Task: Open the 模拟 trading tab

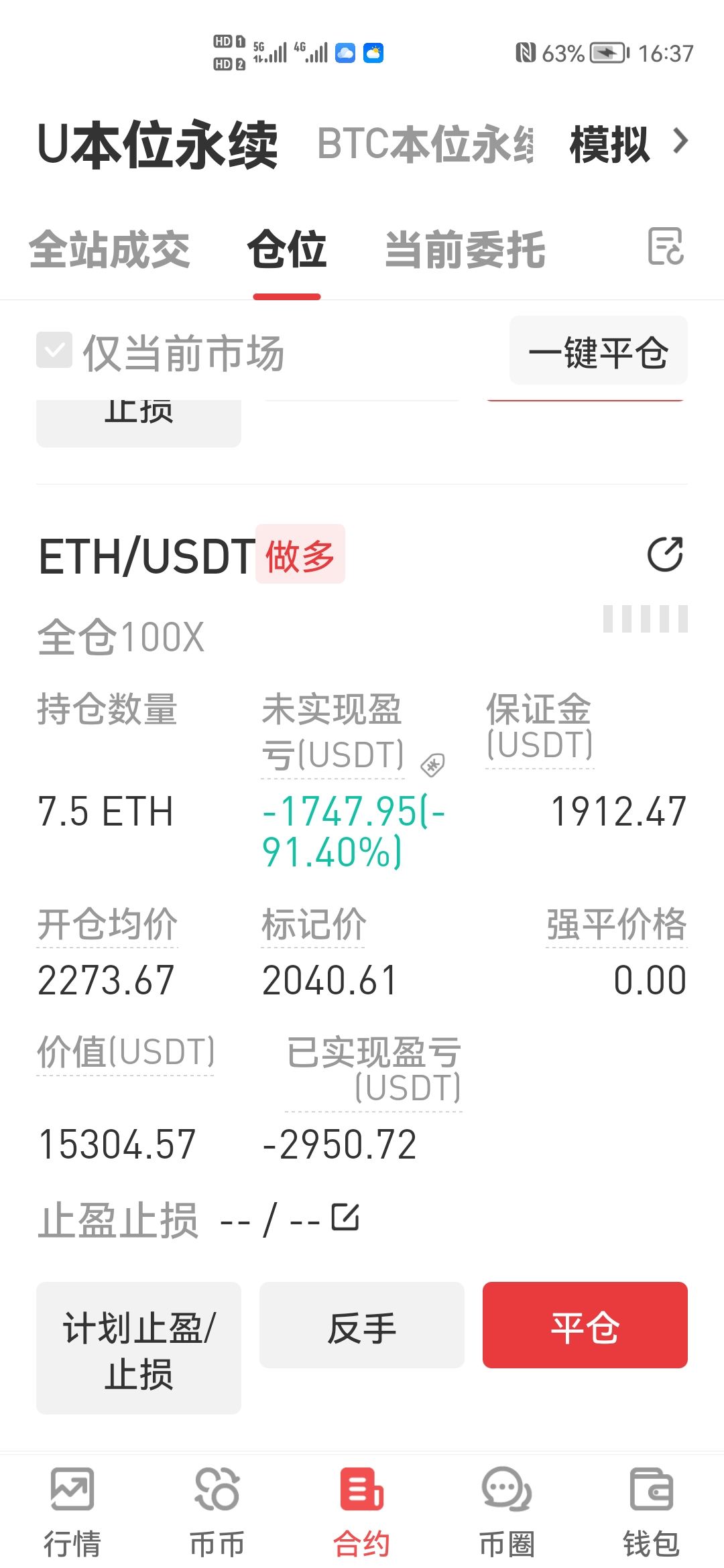Action: (609, 144)
